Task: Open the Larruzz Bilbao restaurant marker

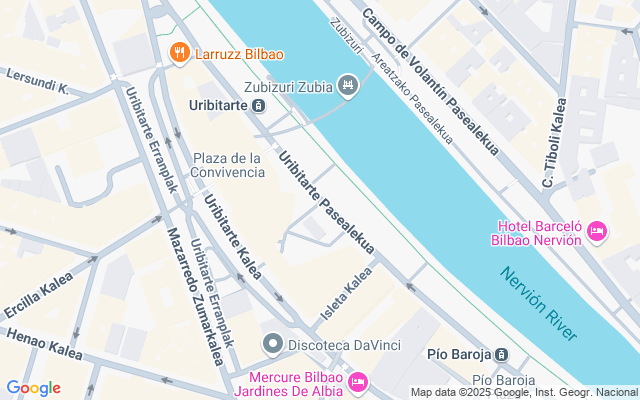Action: click(x=180, y=53)
